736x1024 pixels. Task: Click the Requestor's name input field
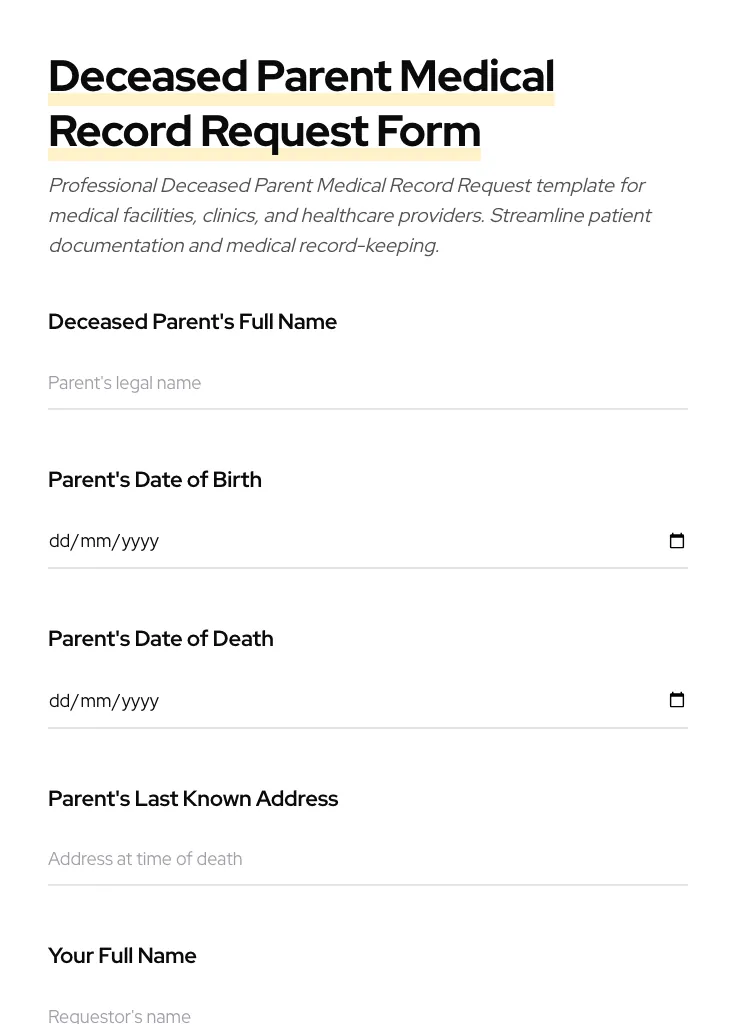click(x=300, y=1015)
